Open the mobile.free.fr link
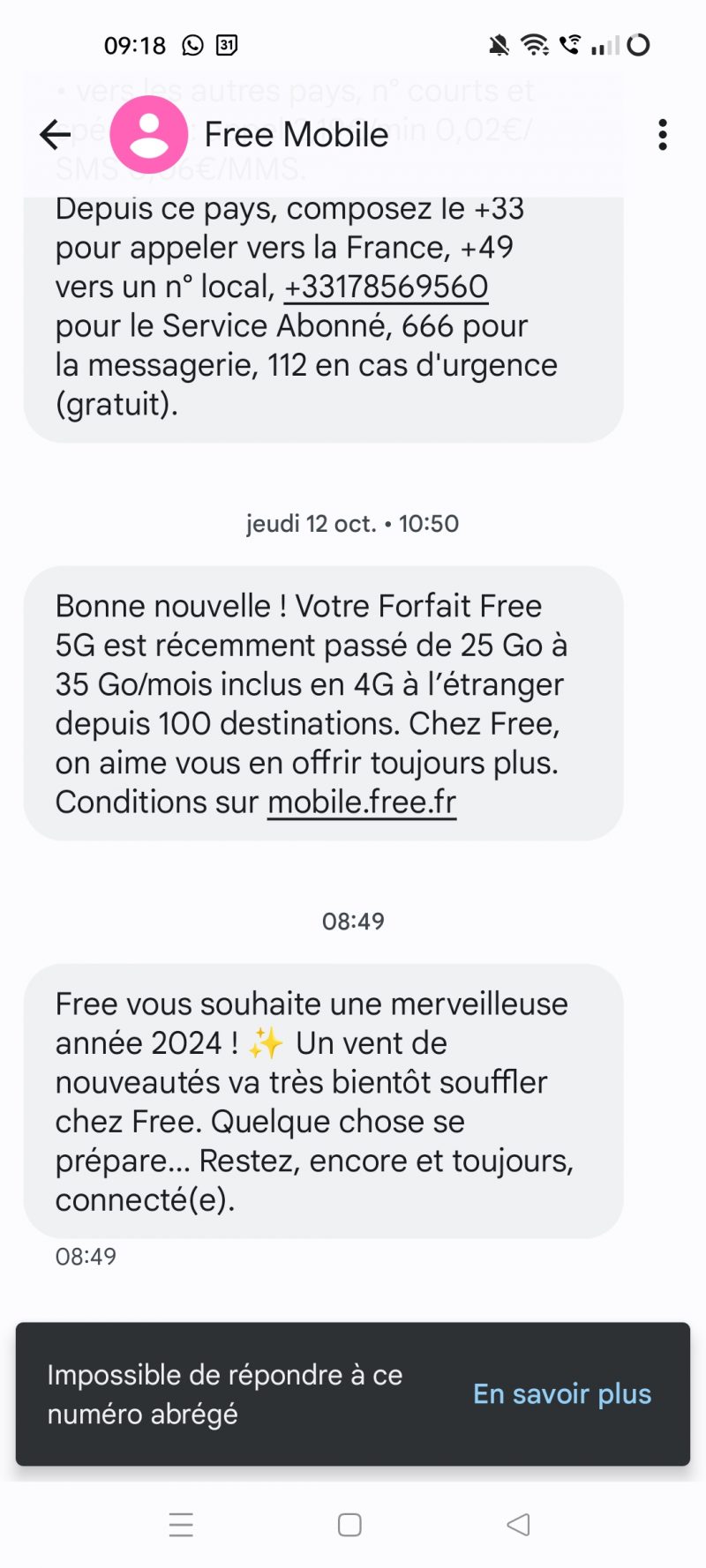This screenshot has width=706, height=1568. (x=362, y=803)
